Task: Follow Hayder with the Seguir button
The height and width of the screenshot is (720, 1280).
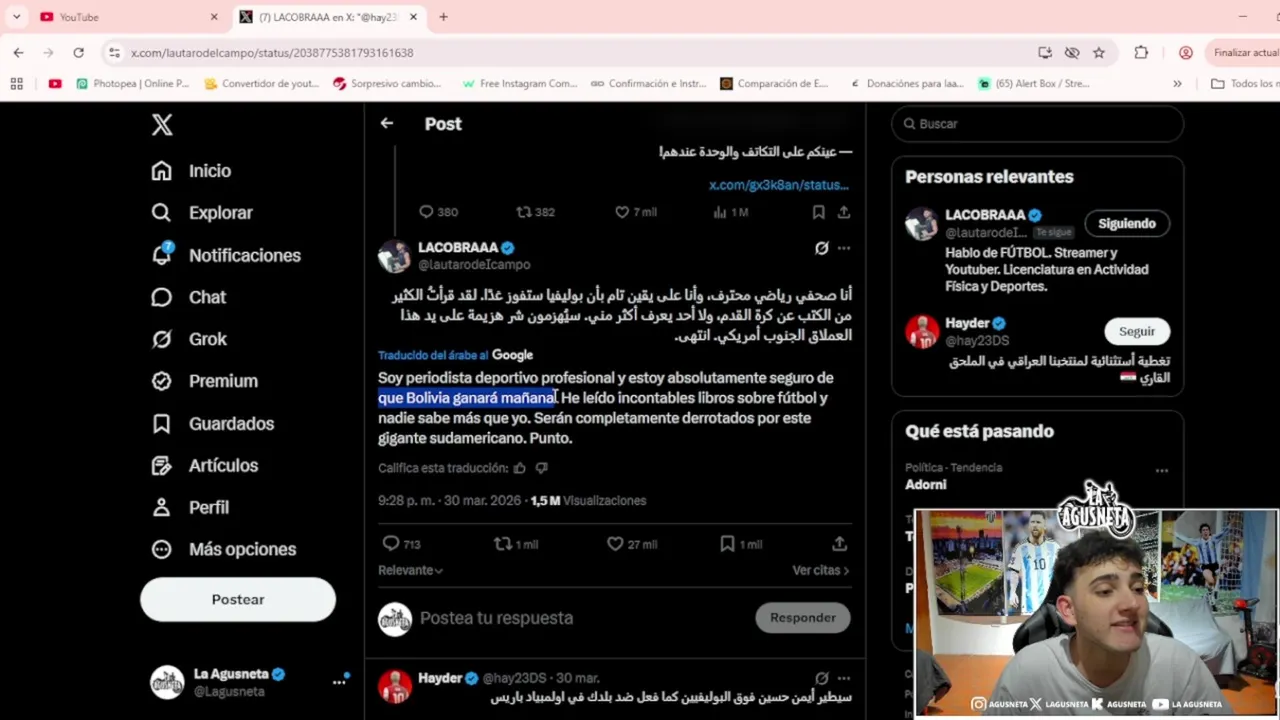Action: coord(1136,331)
